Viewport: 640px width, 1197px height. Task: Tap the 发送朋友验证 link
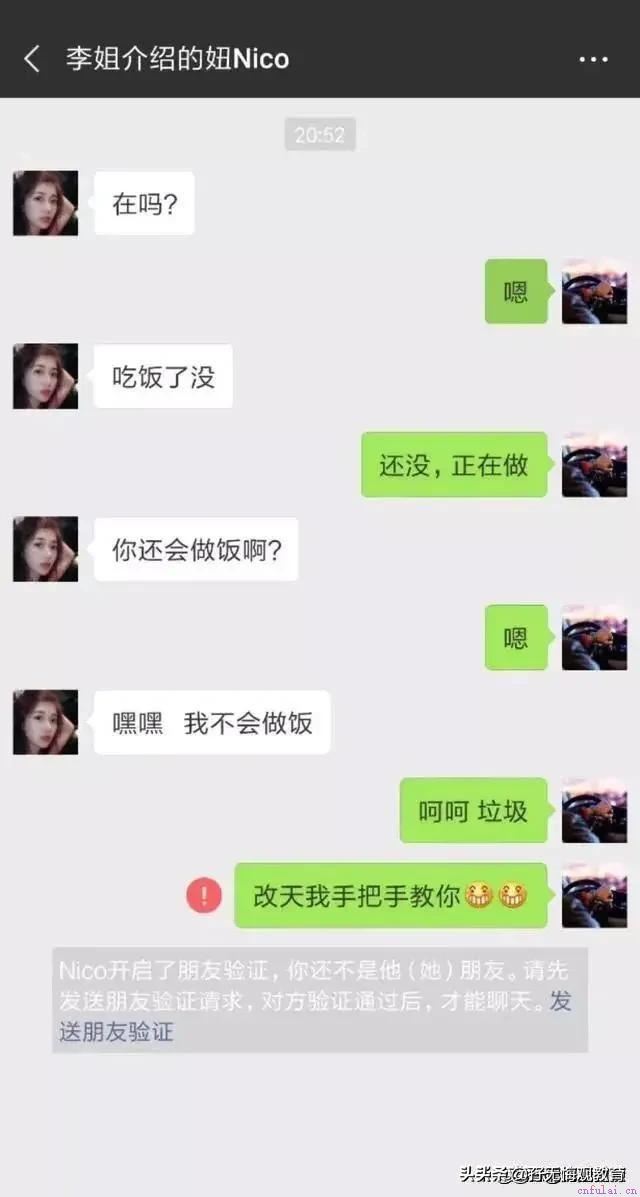click(x=116, y=1032)
